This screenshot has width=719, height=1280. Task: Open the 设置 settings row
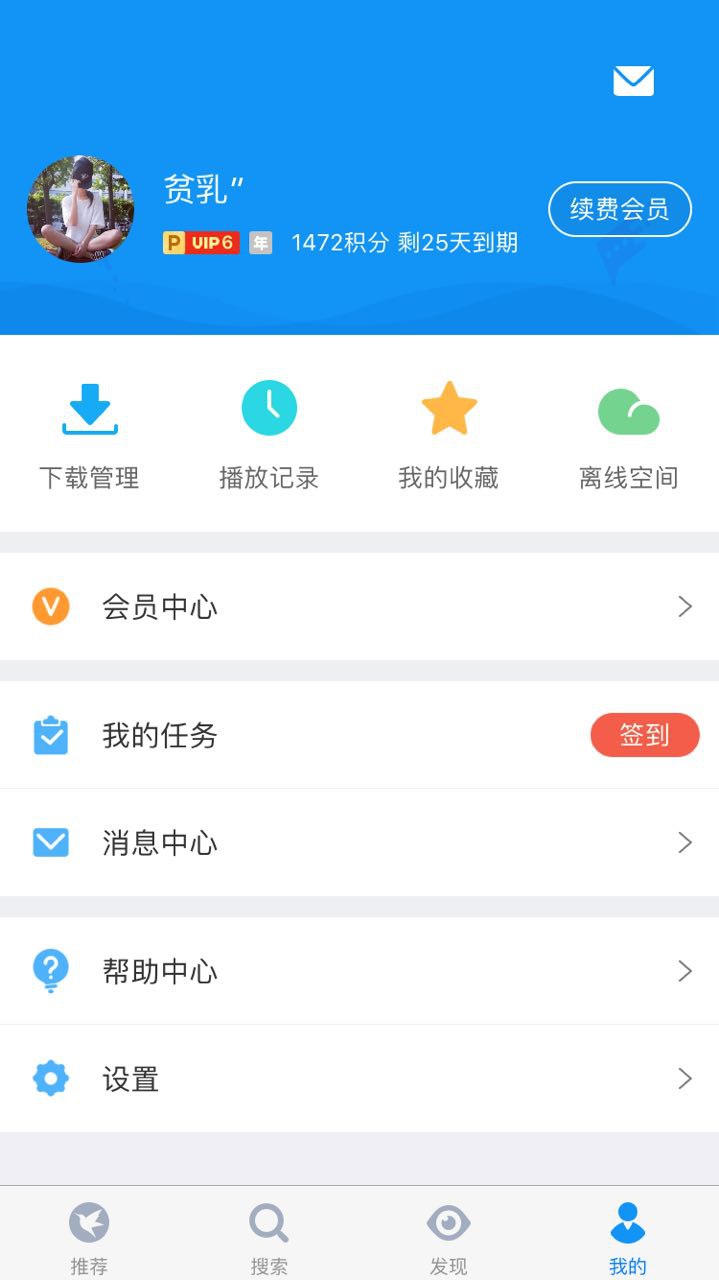pyautogui.click(x=359, y=1079)
